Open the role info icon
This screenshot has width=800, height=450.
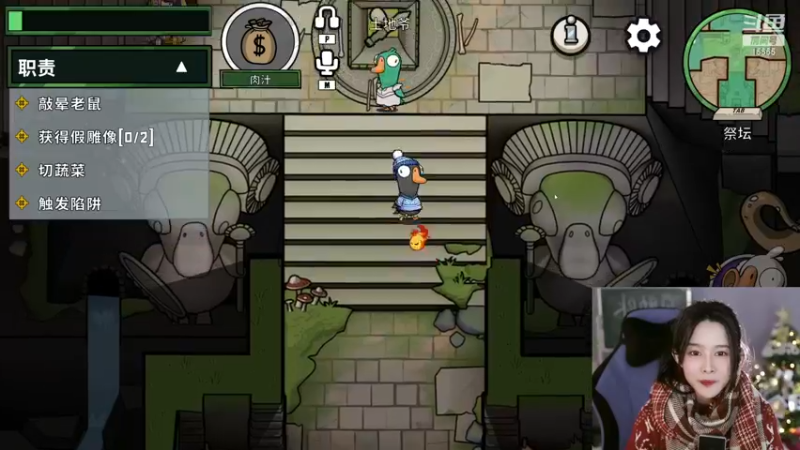pos(570,35)
